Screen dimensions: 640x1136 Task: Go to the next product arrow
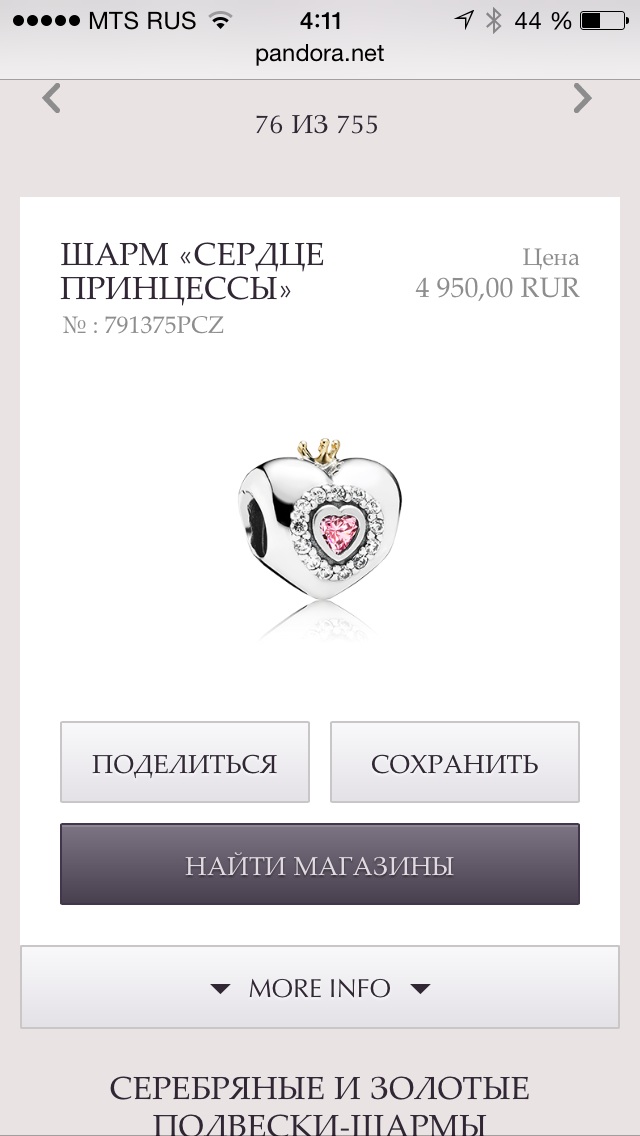point(583,99)
